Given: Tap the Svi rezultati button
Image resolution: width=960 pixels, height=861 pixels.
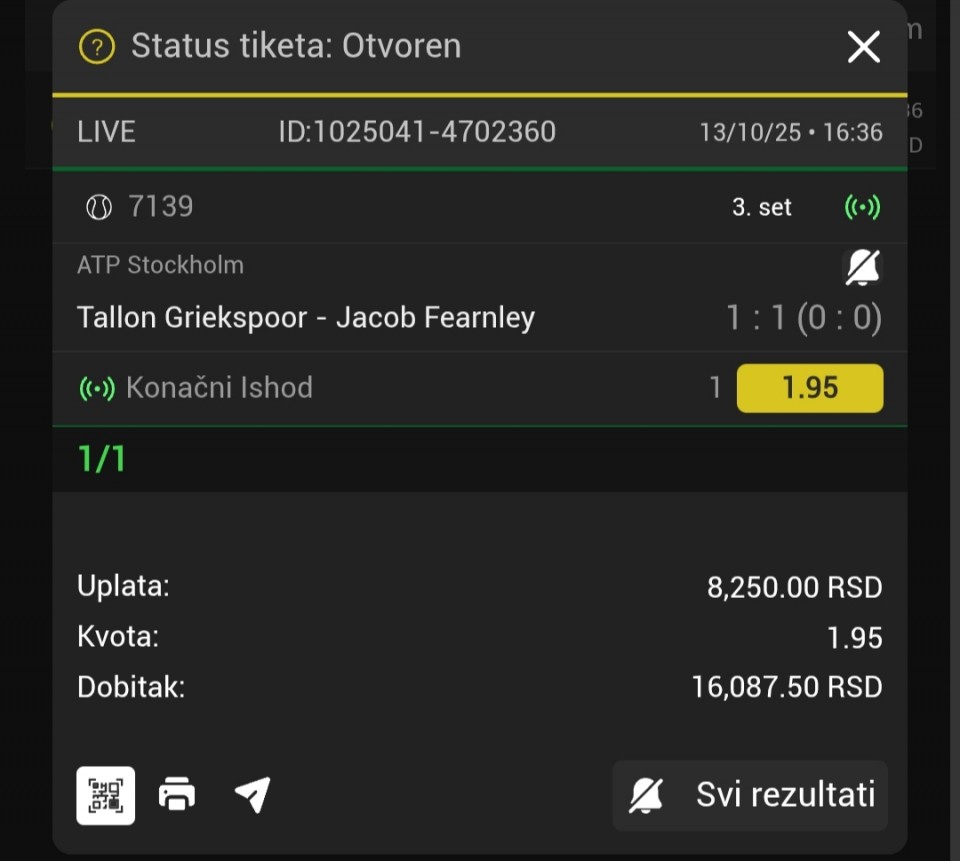Looking at the screenshot, I should [750, 795].
